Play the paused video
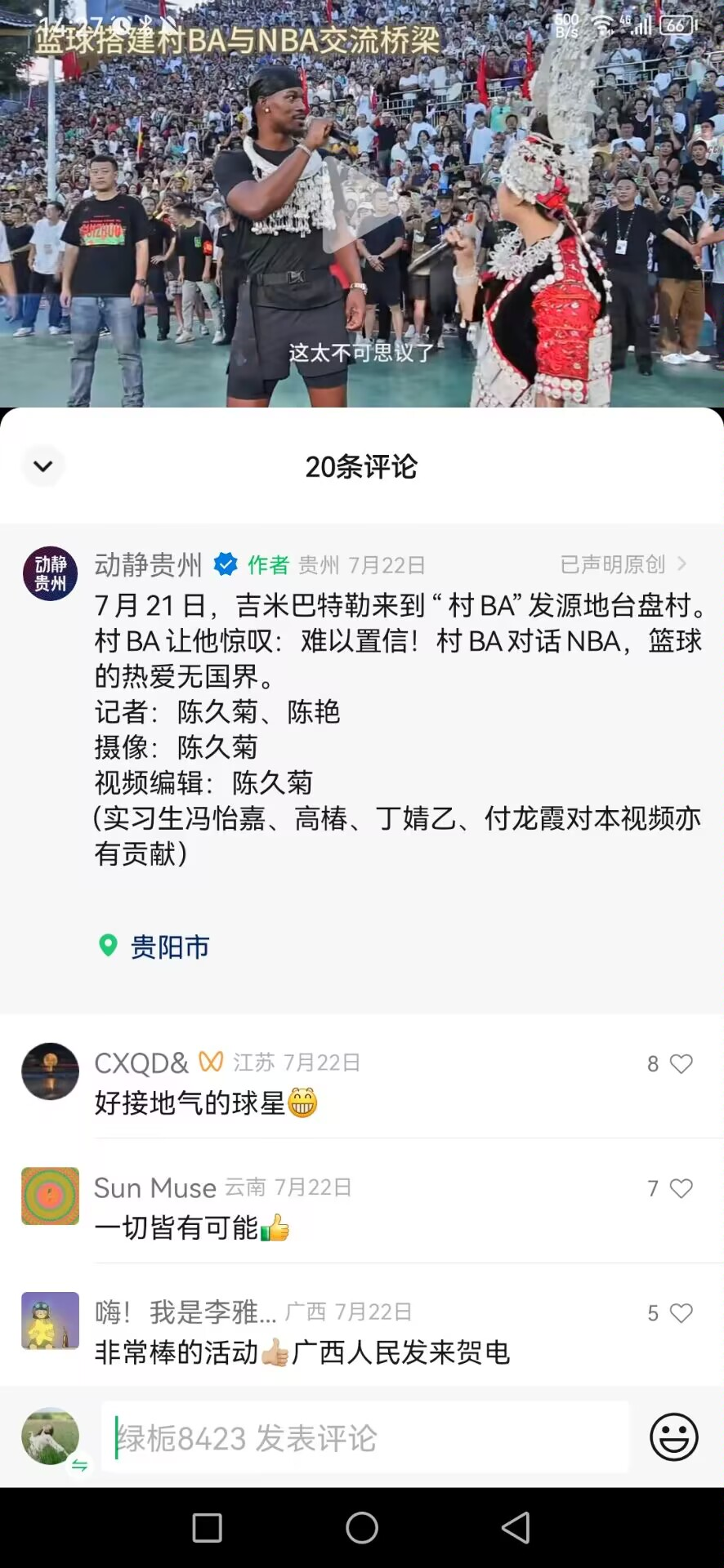This screenshot has width=724, height=1568. click(x=360, y=204)
